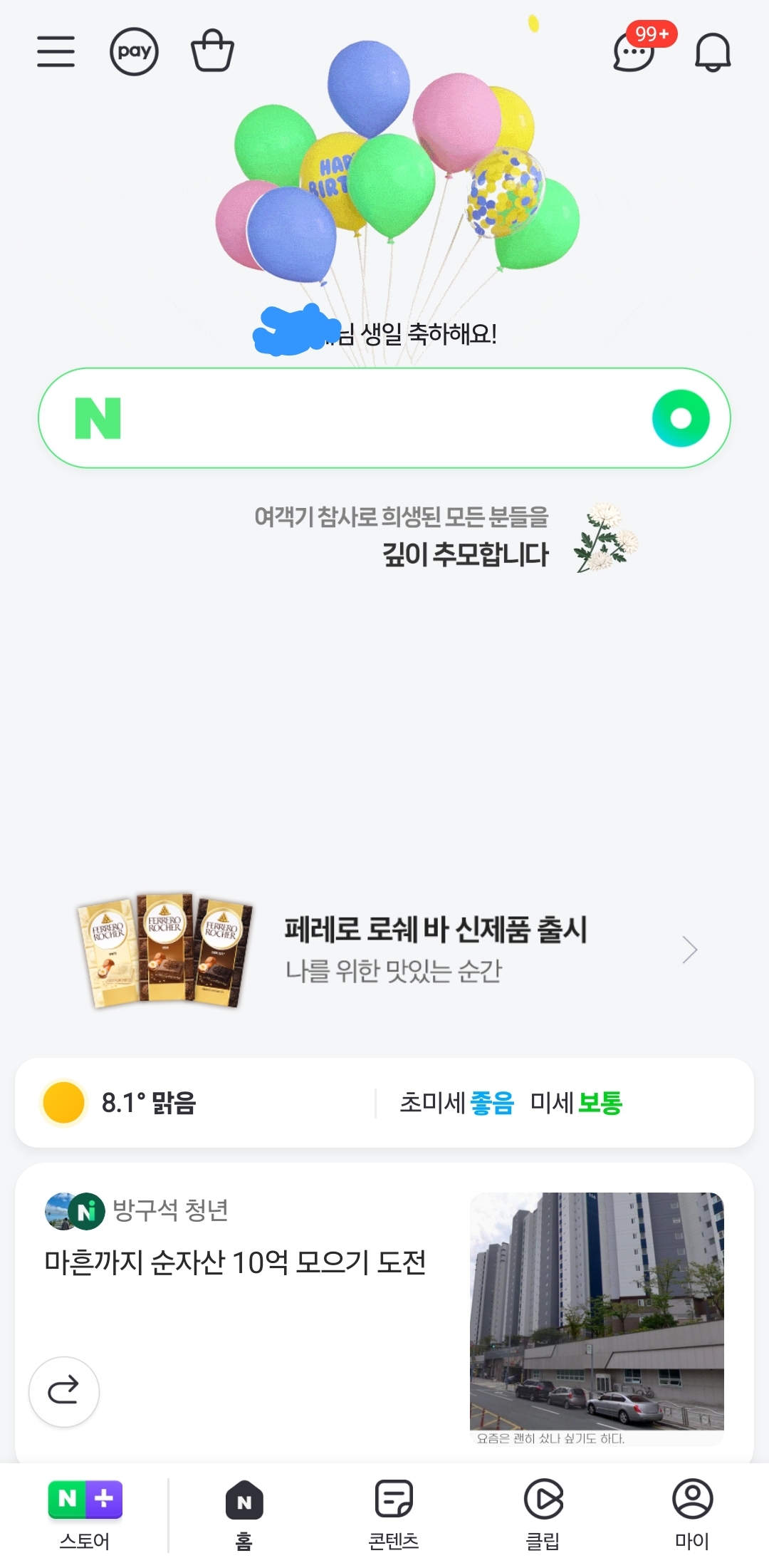Open the shopping basket icon
The image size is (769, 1568).
(212, 51)
